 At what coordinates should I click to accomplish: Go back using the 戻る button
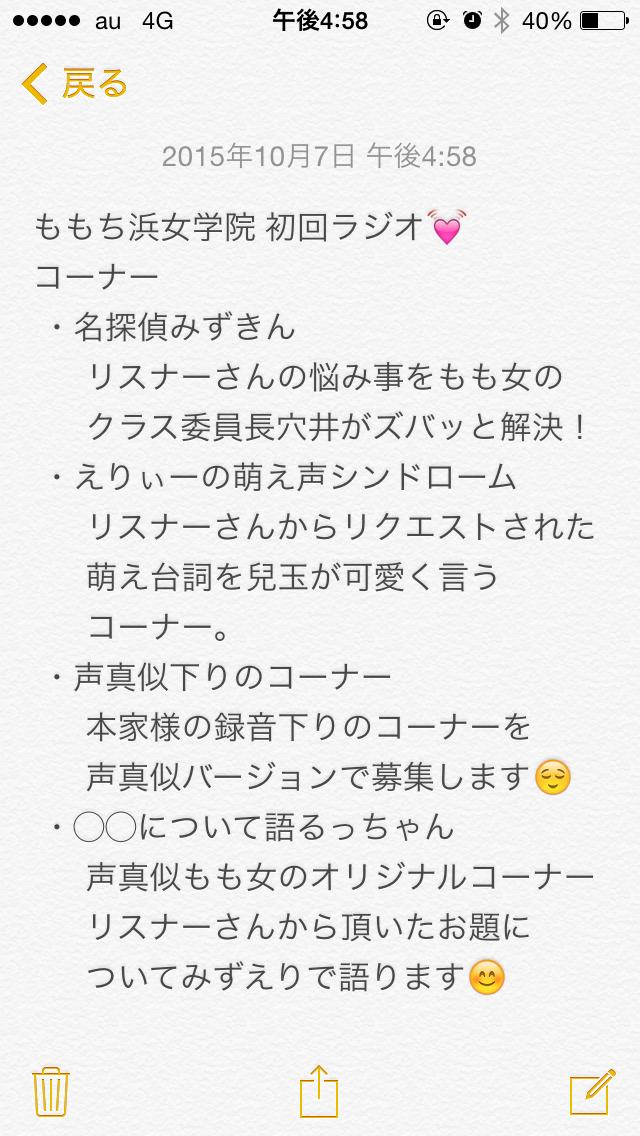coord(76,85)
